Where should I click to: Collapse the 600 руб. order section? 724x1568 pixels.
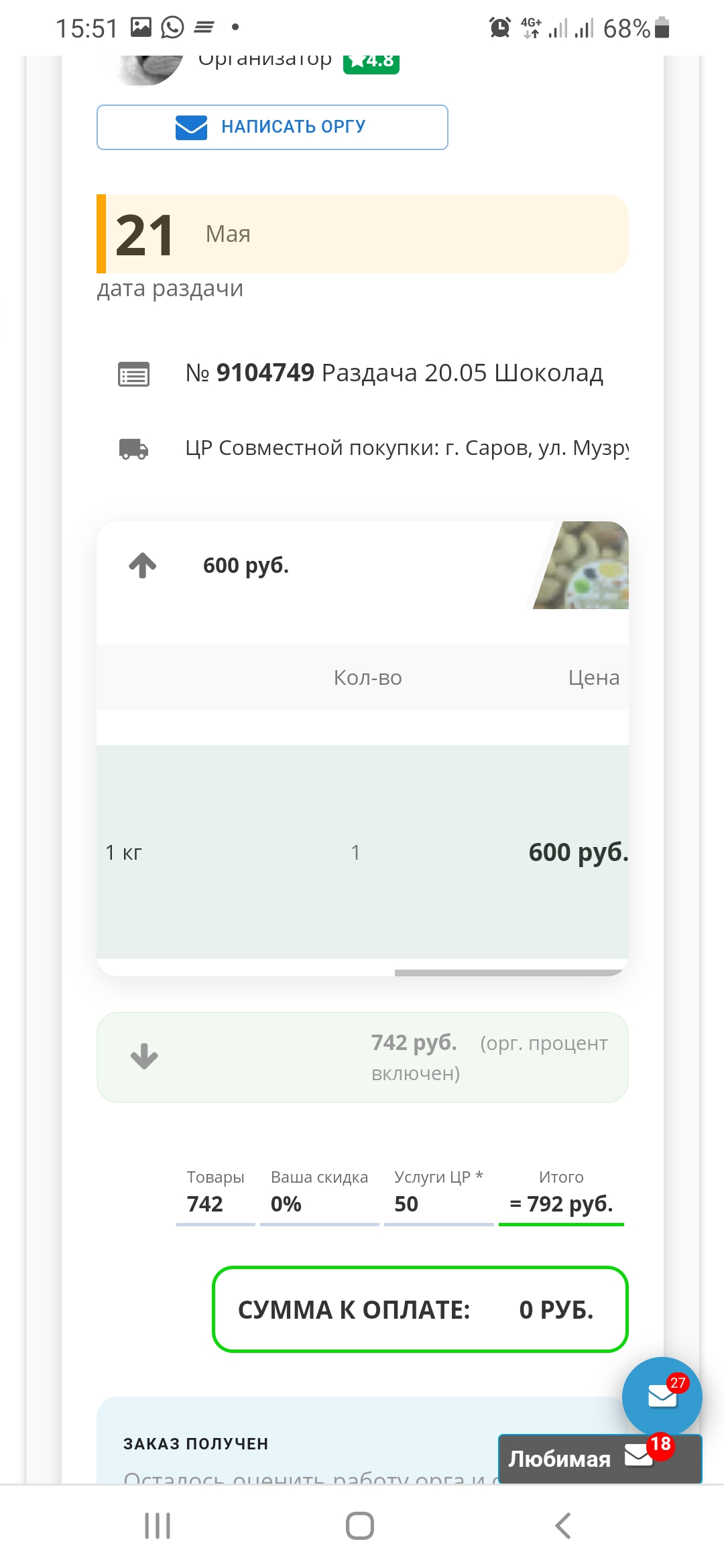(x=143, y=566)
